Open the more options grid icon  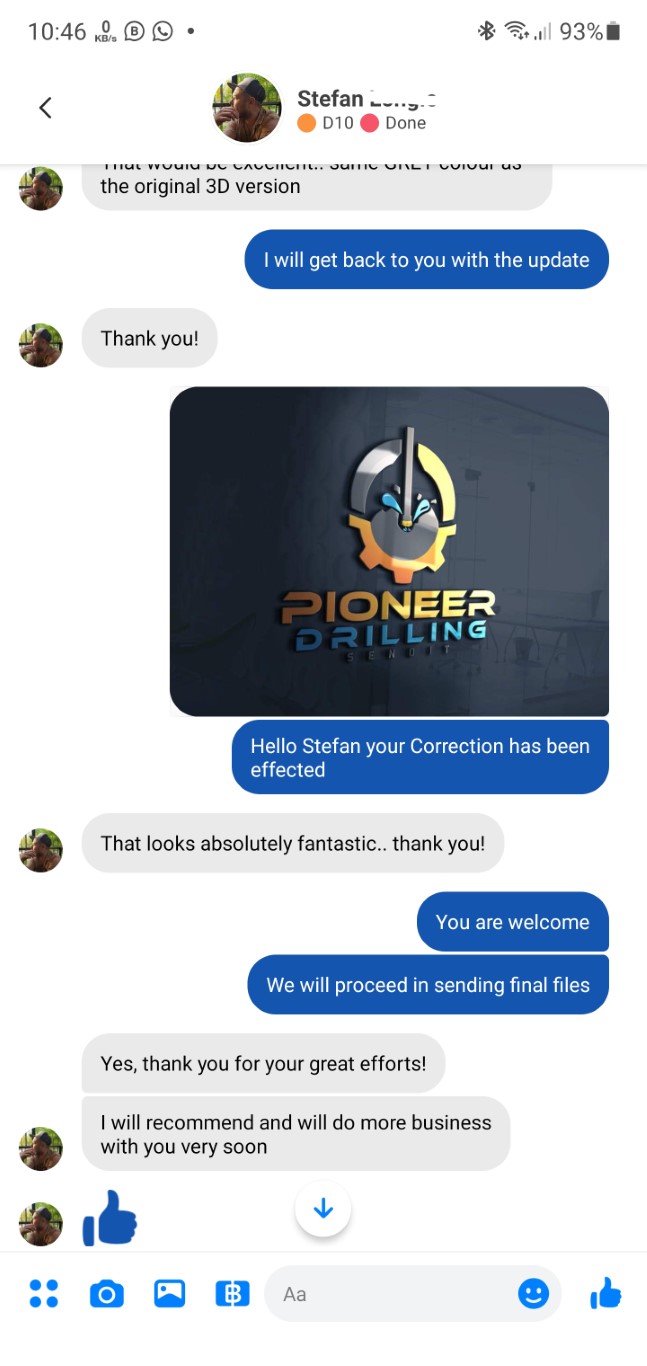(44, 1294)
